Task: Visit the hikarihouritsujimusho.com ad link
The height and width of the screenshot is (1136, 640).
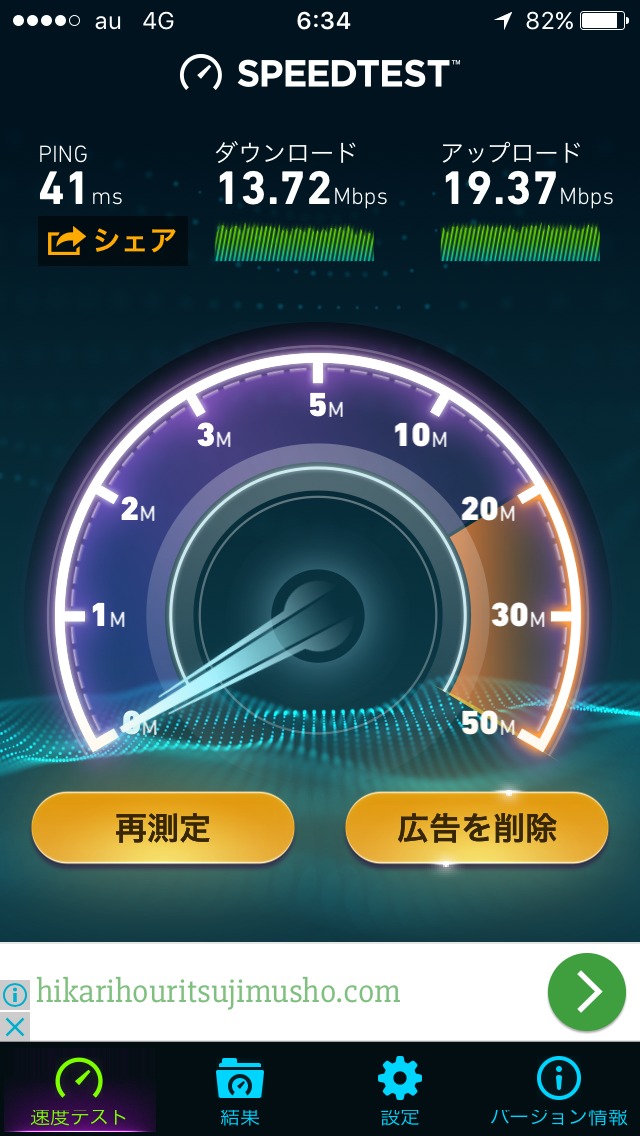Action: click(x=218, y=992)
